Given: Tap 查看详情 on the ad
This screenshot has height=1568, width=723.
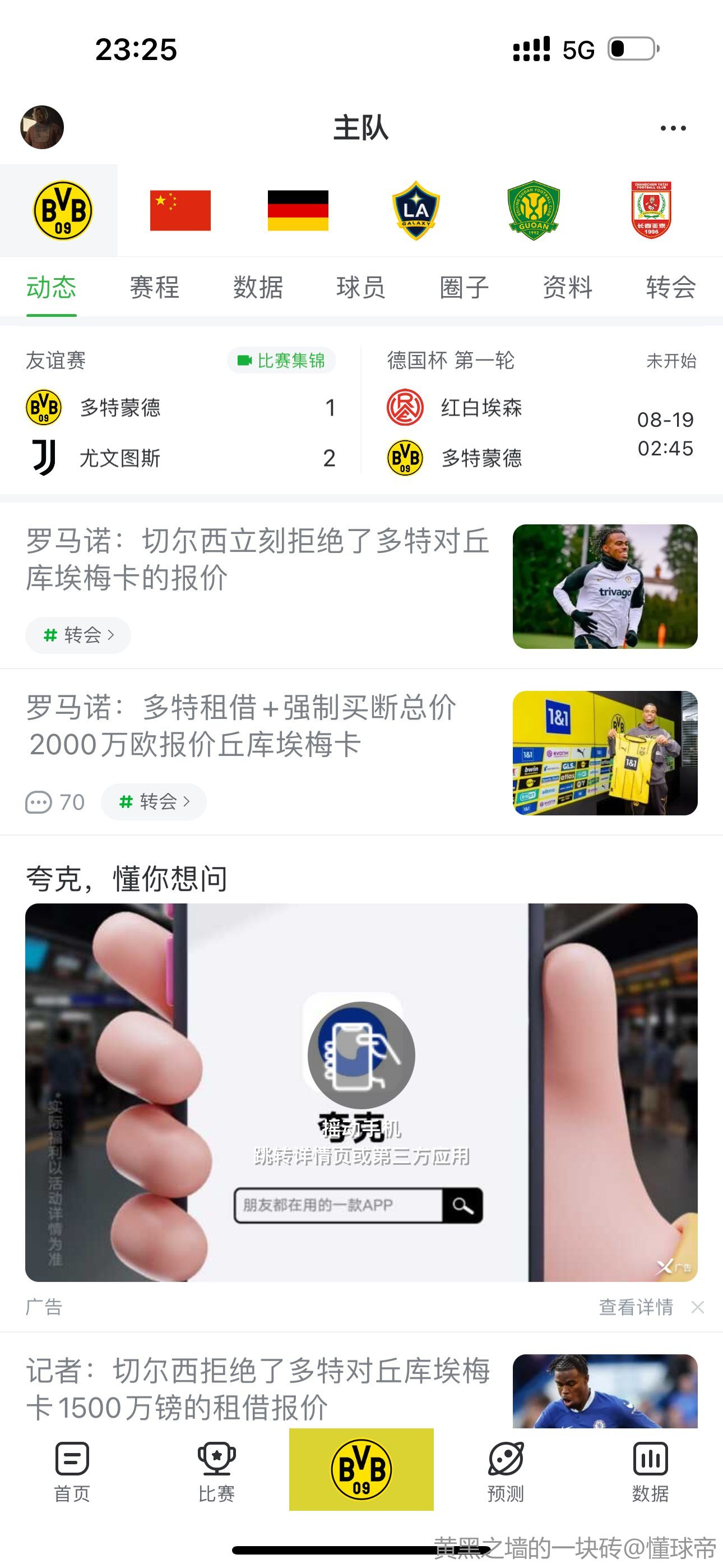Looking at the screenshot, I should click(636, 1307).
